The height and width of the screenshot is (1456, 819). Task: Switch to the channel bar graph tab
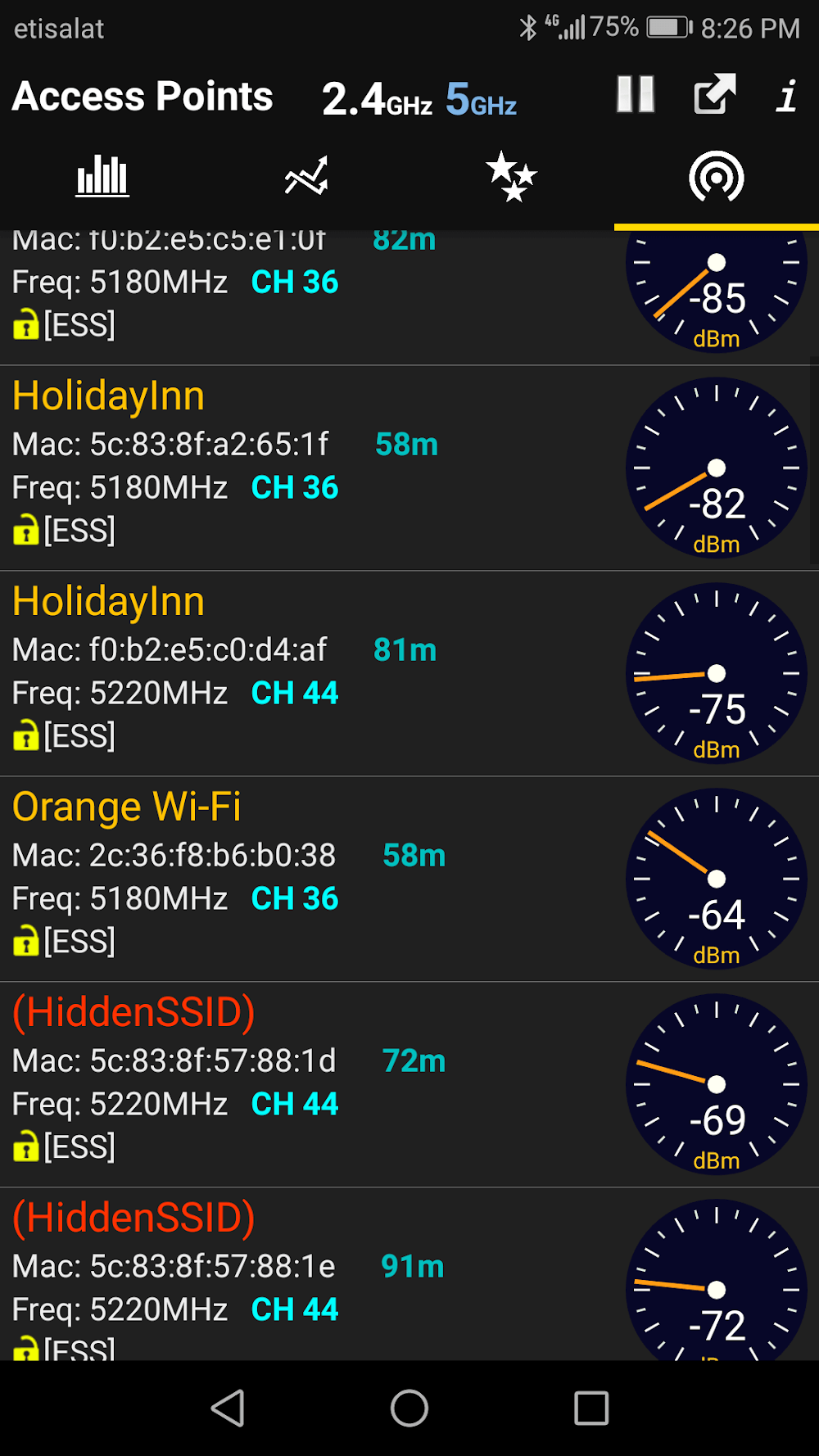click(102, 176)
